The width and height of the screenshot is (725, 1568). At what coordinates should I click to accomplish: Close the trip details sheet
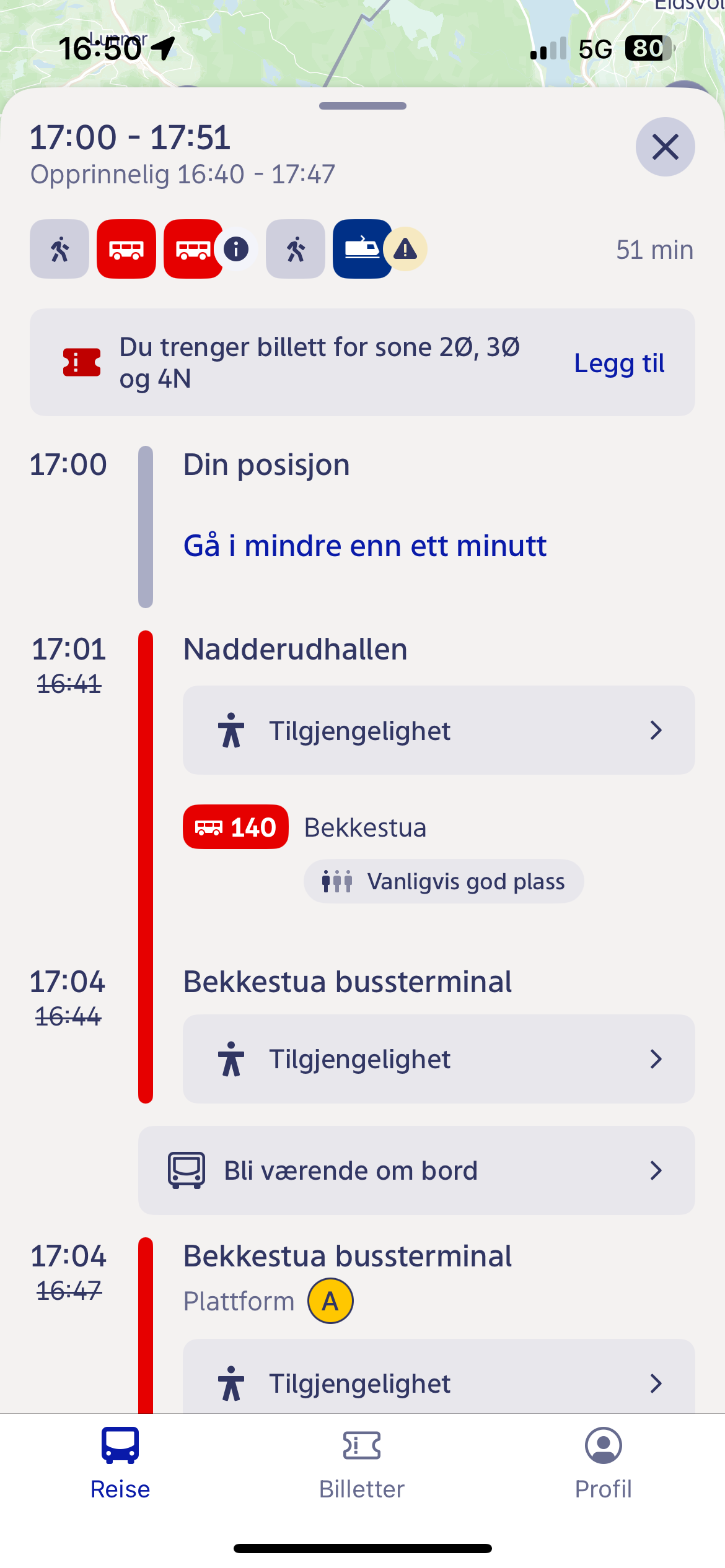point(665,147)
